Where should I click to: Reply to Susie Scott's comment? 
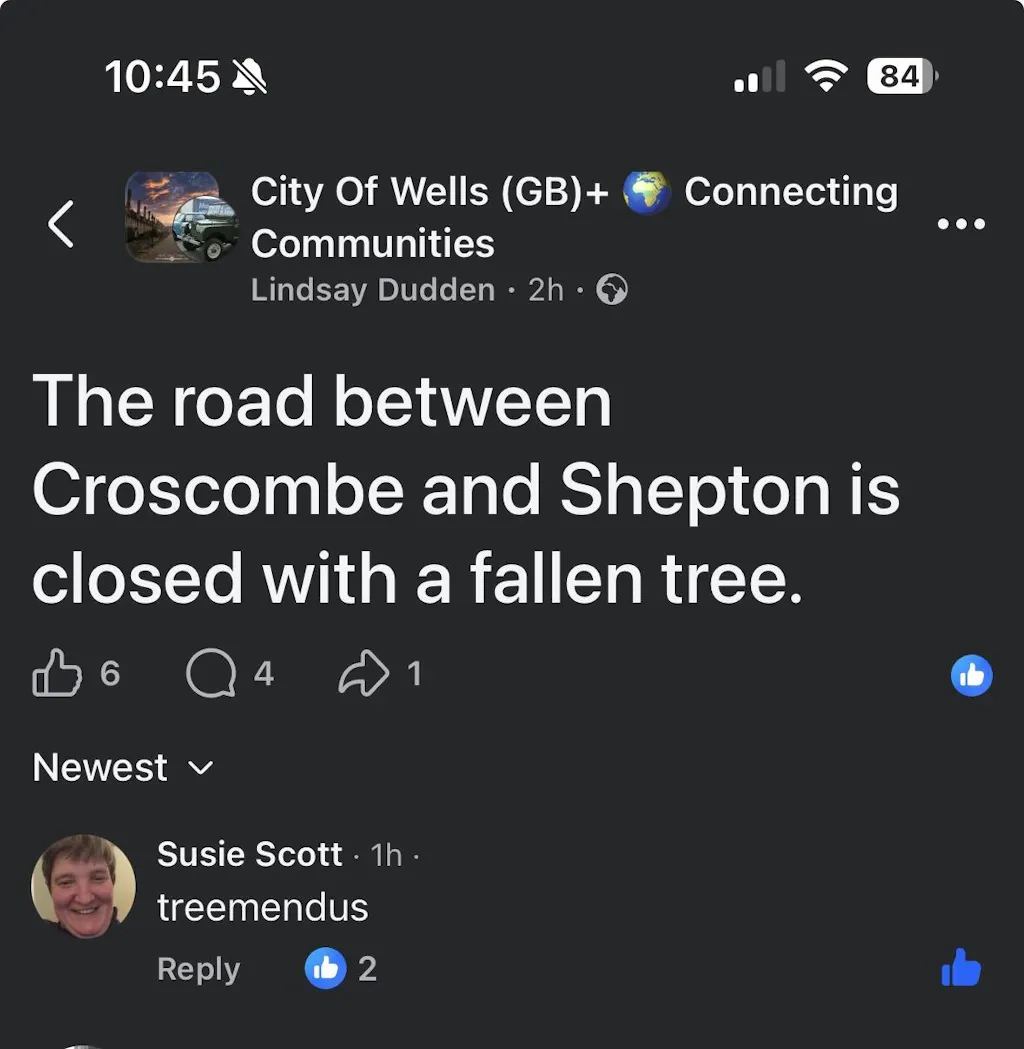198,969
